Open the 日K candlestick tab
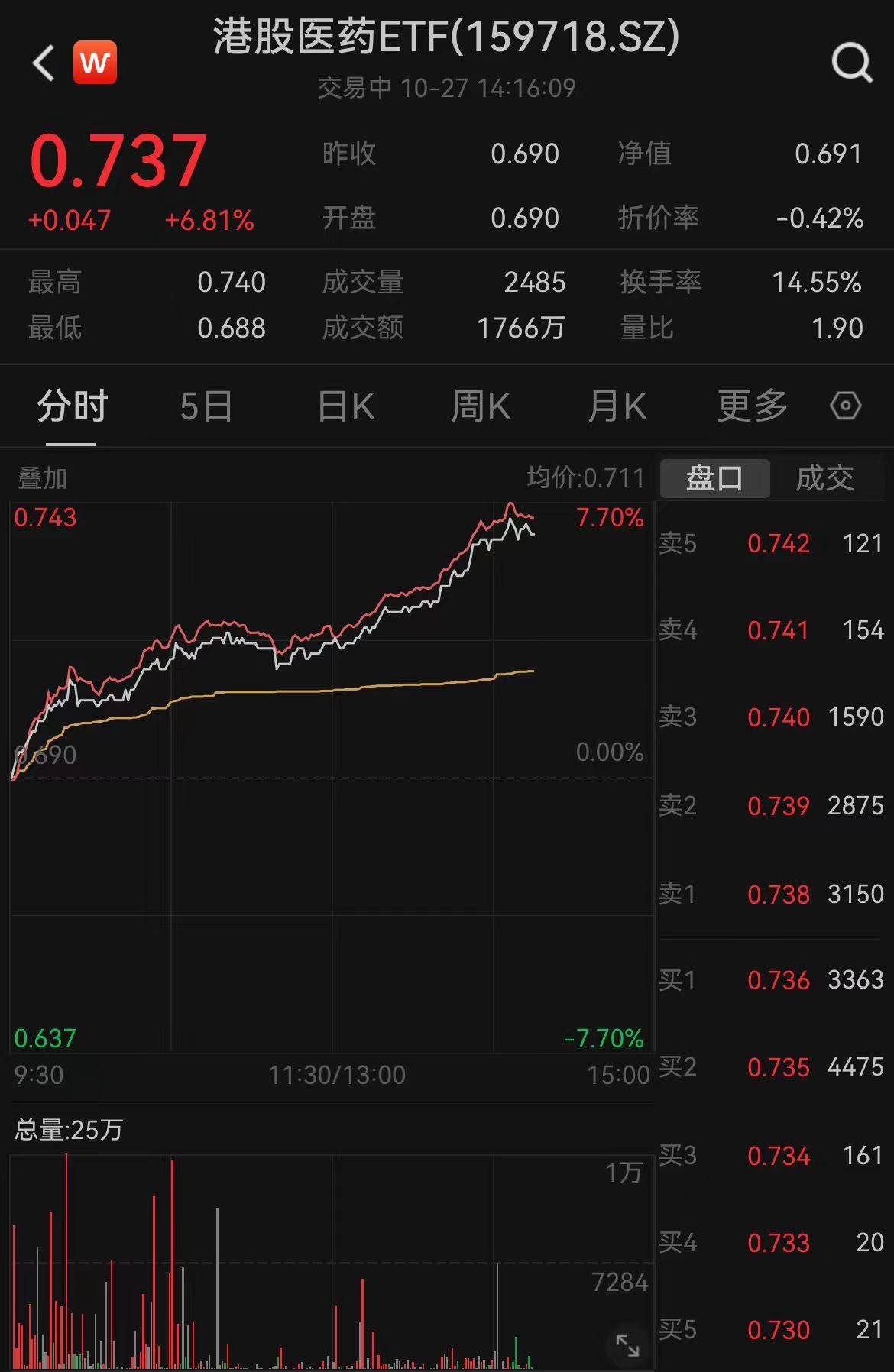Image resolution: width=894 pixels, height=1372 pixels. [345, 406]
